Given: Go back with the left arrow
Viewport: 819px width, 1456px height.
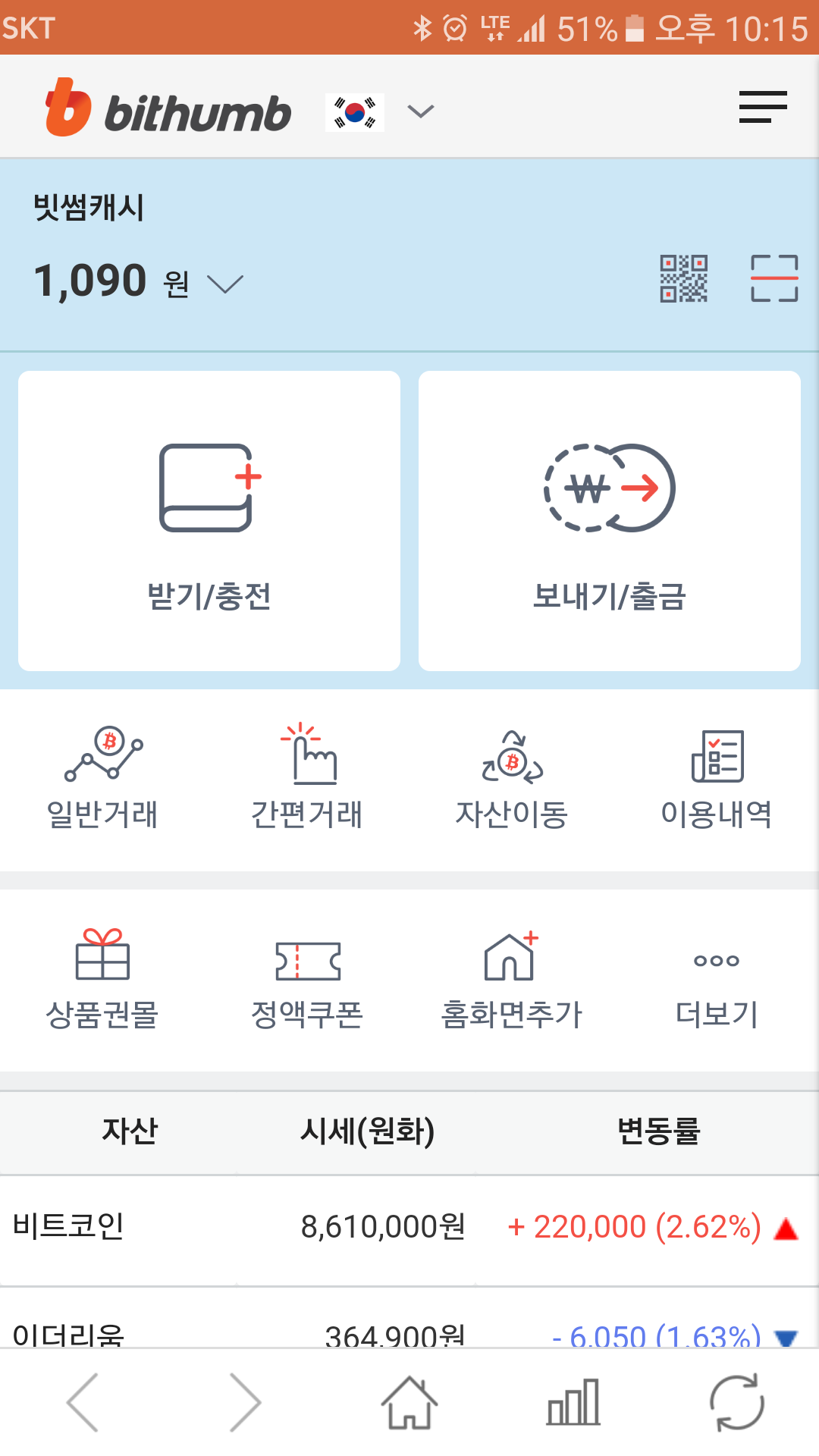Looking at the screenshot, I should click(x=82, y=1403).
